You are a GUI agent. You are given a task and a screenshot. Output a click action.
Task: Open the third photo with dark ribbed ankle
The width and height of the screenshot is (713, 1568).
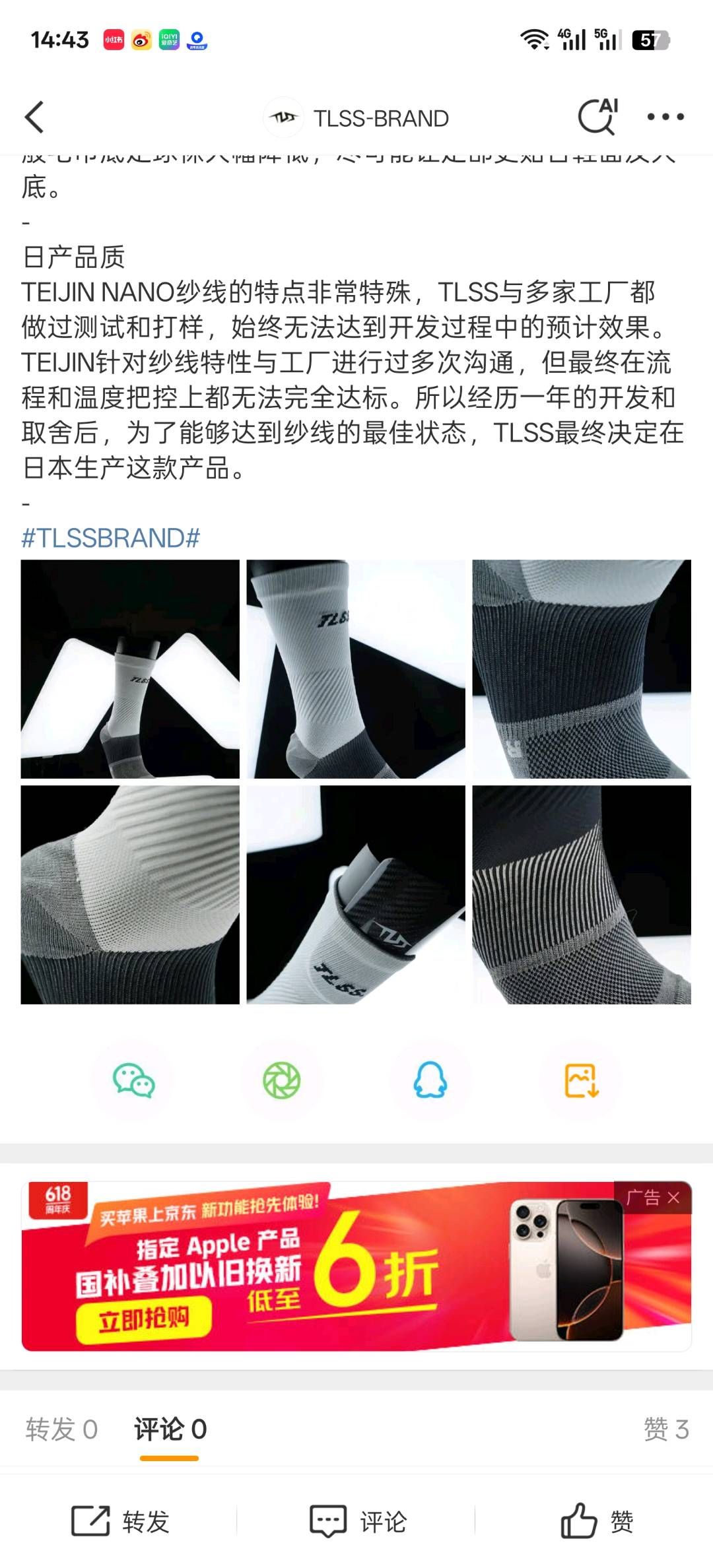tap(582, 669)
